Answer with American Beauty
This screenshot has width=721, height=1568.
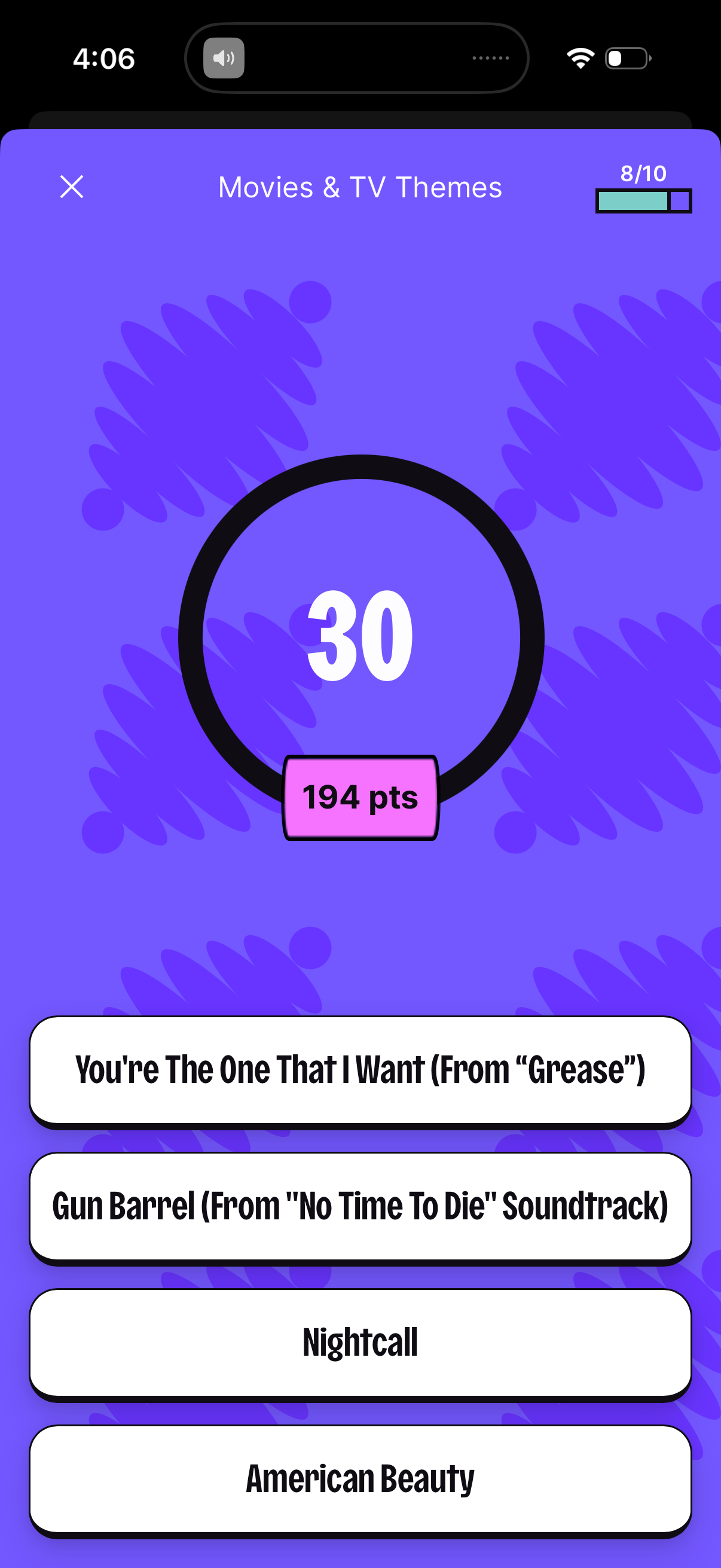click(x=360, y=1480)
